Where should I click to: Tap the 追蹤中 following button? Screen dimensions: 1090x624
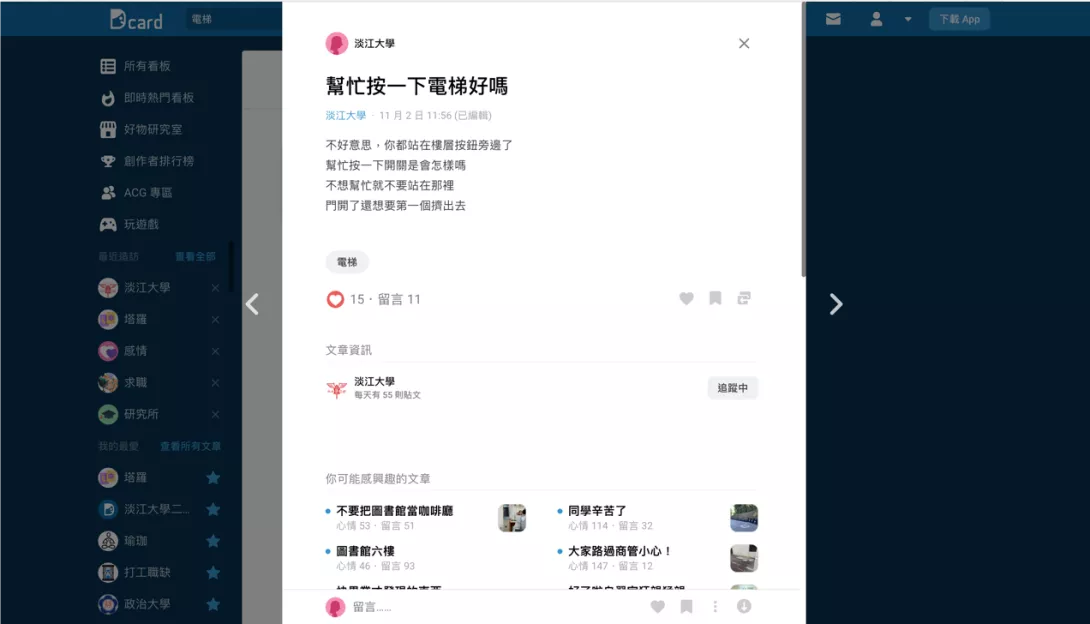click(x=732, y=388)
